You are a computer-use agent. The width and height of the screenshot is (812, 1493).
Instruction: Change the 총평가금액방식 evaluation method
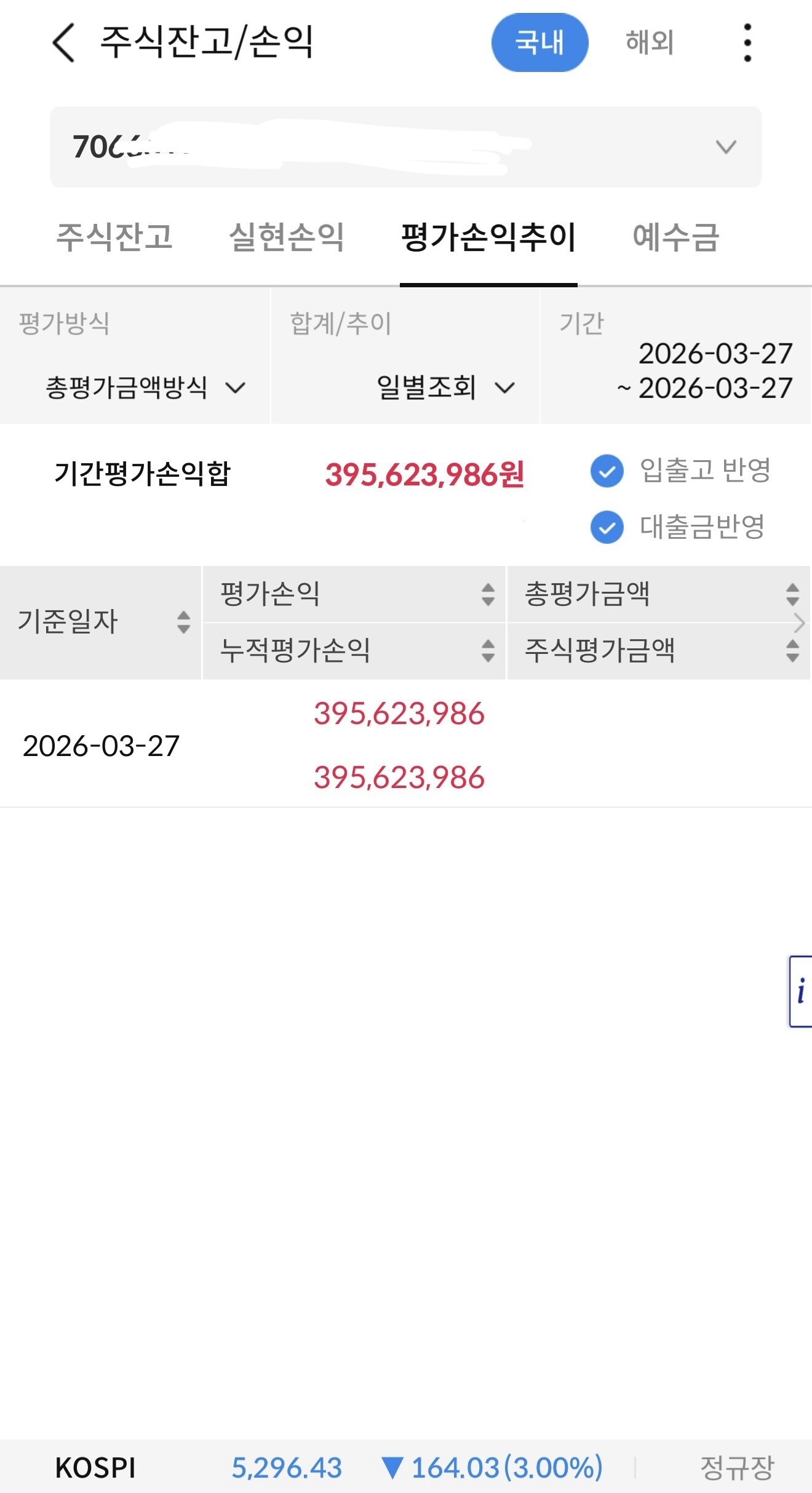146,388
